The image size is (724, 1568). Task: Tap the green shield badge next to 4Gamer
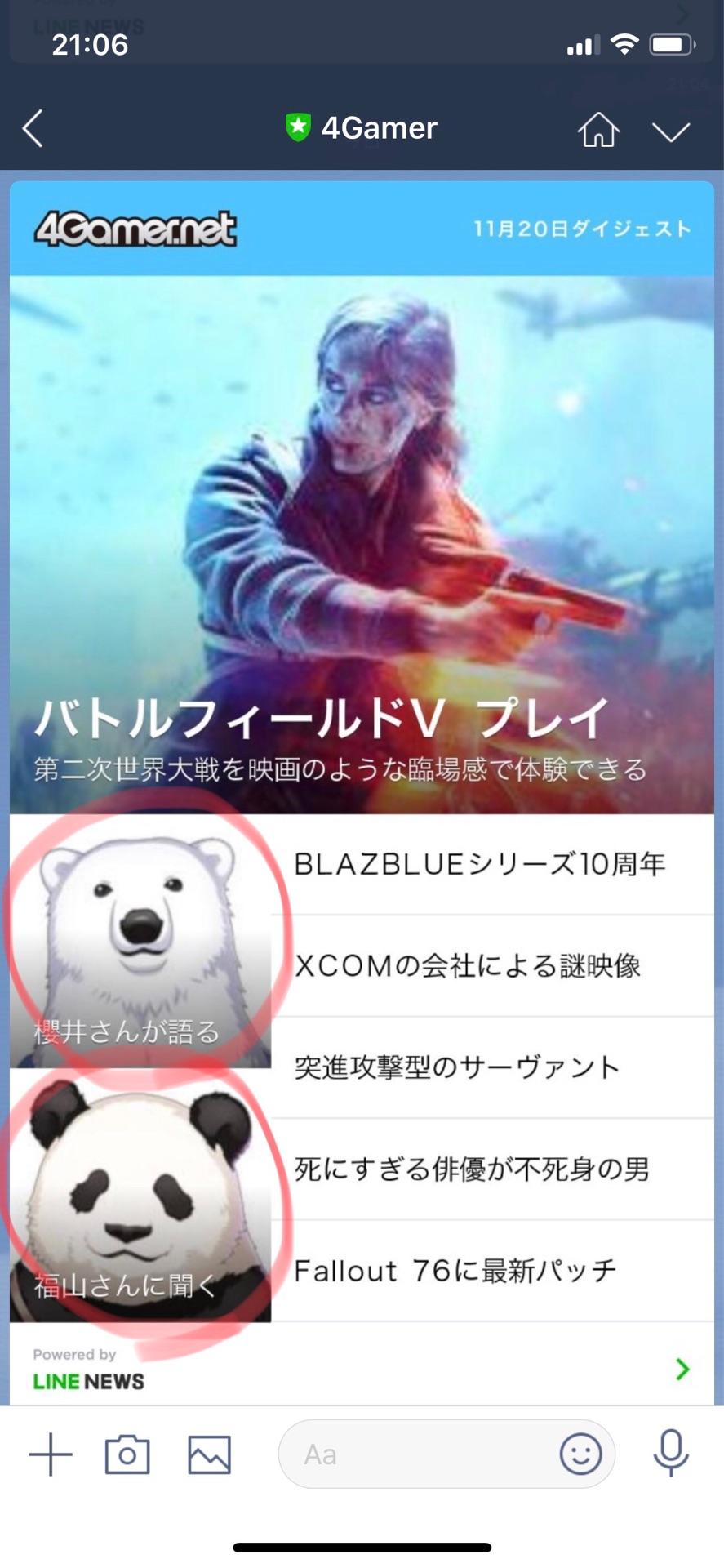[299, 127]
